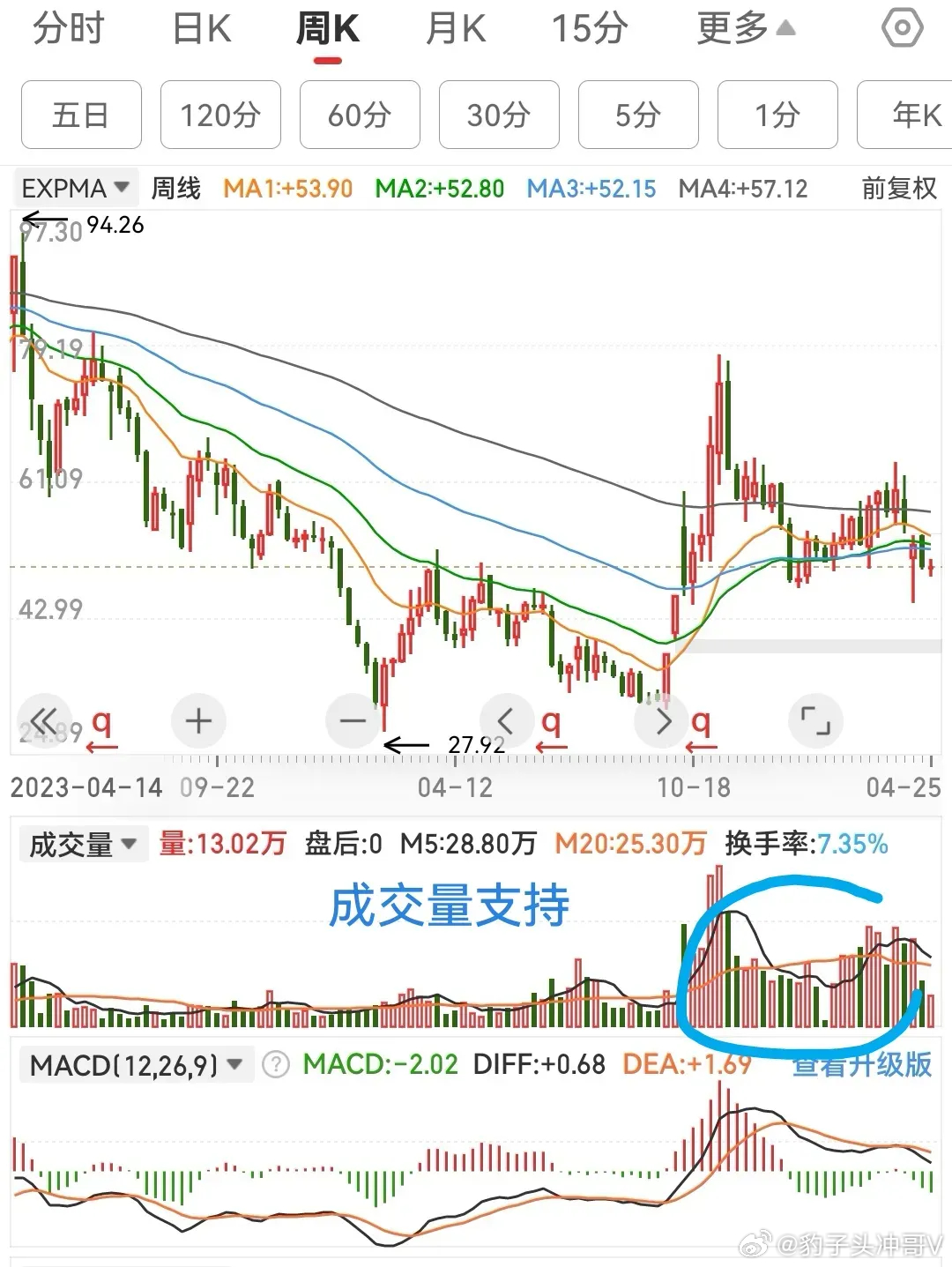
Task: Select the 月K tab
Action: (x=455, y=29)
